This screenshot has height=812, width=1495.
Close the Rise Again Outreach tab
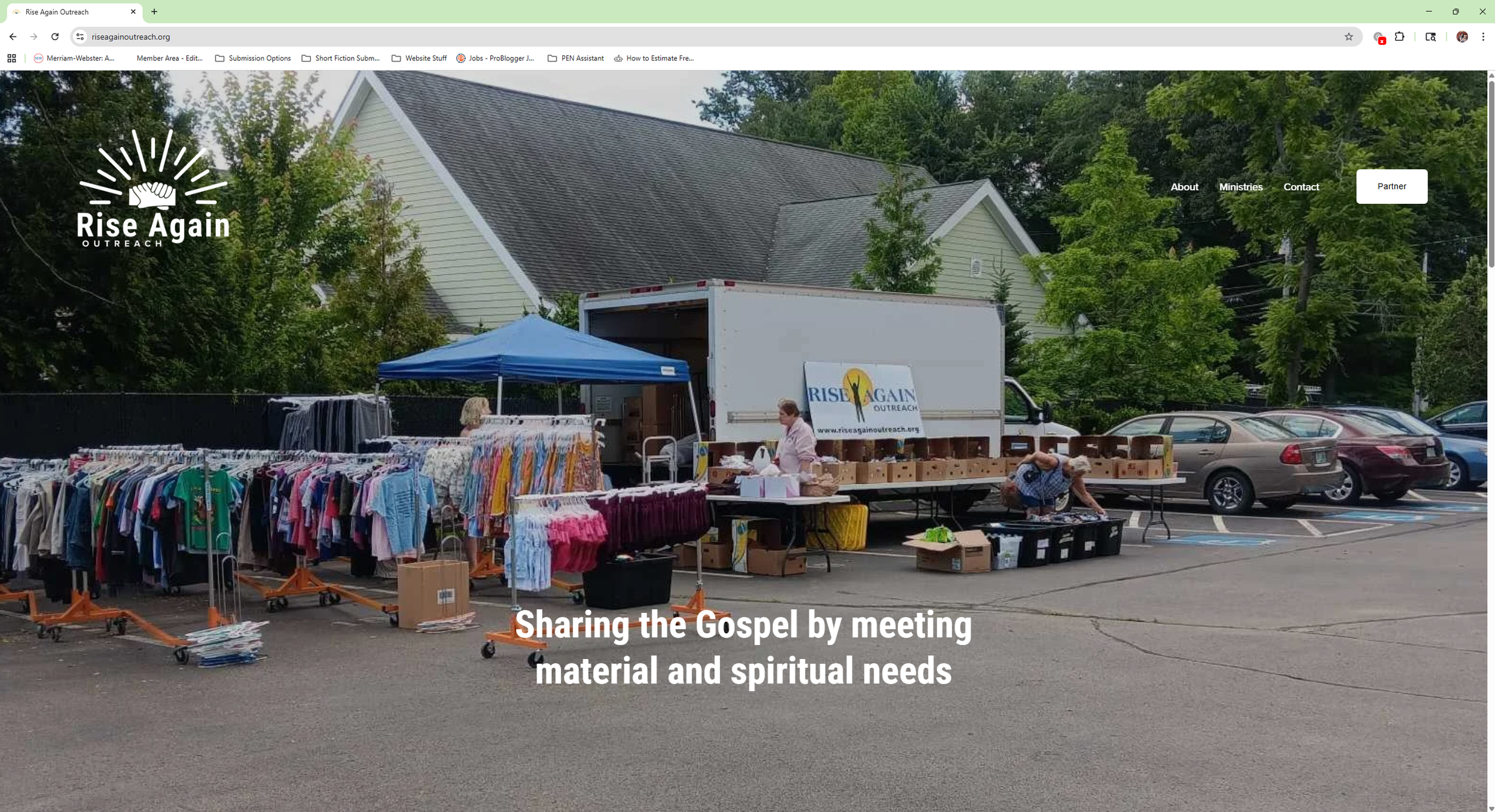click(x=133, y=11)
